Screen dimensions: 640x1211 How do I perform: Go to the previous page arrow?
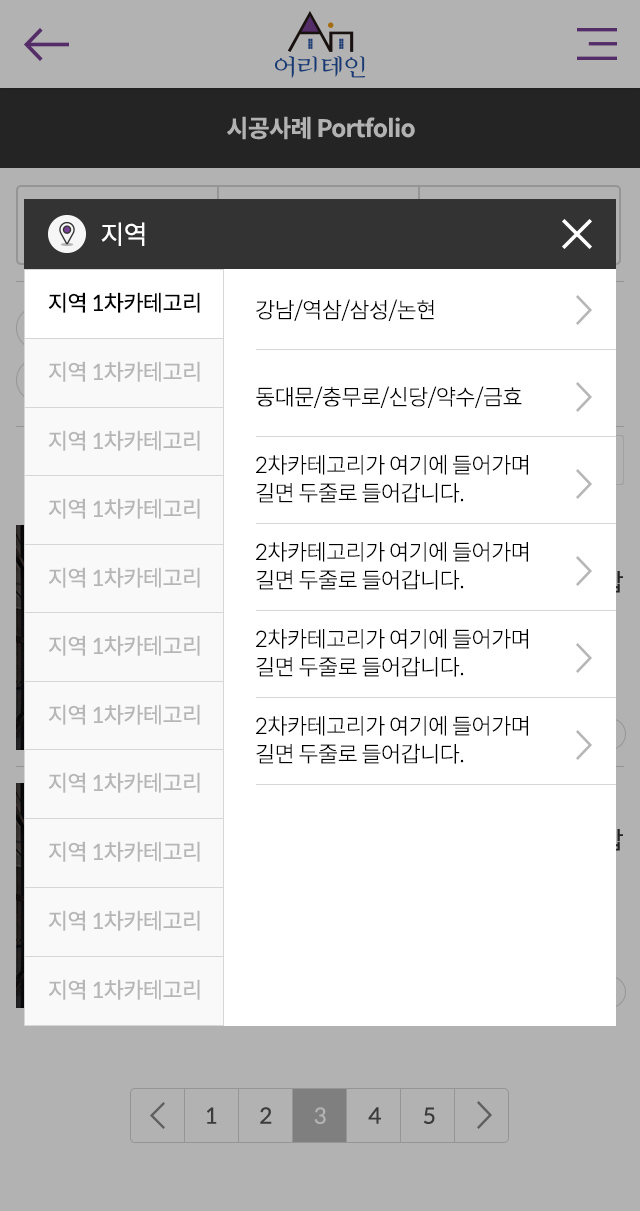pyautogui.click(x=158, y=1115)
